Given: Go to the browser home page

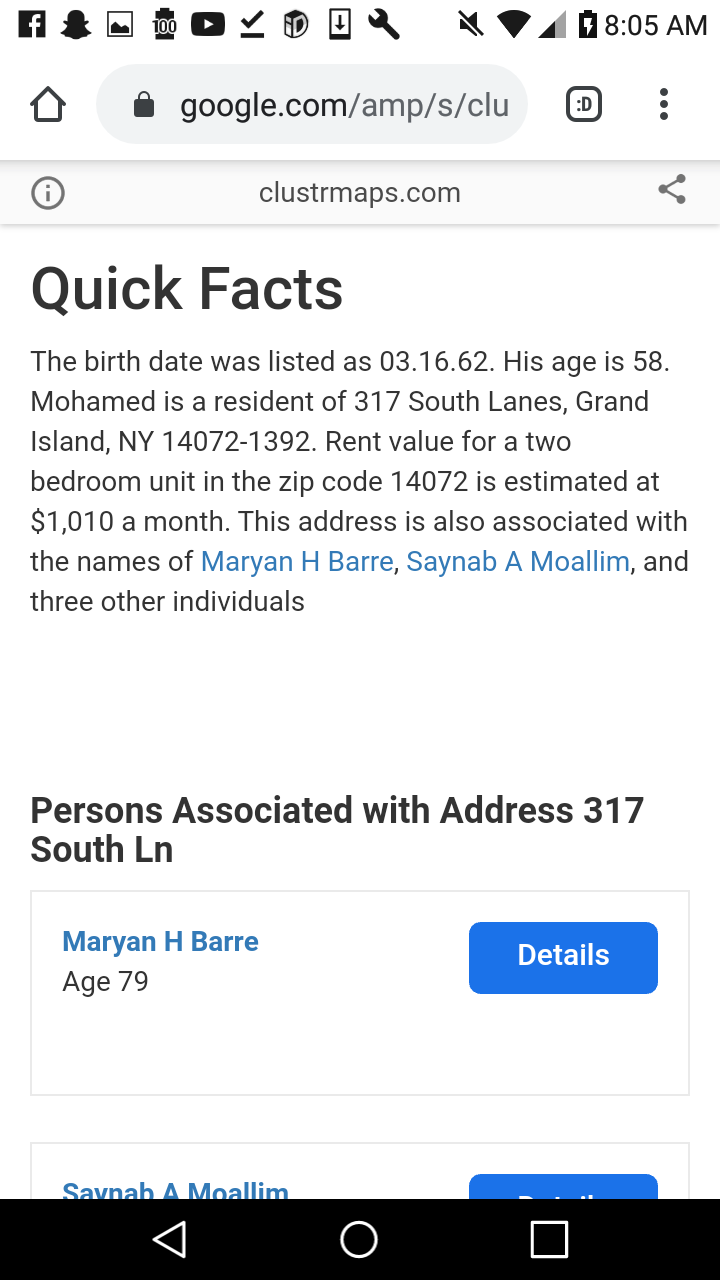Looking at the screenshot, I should [48, 105].
